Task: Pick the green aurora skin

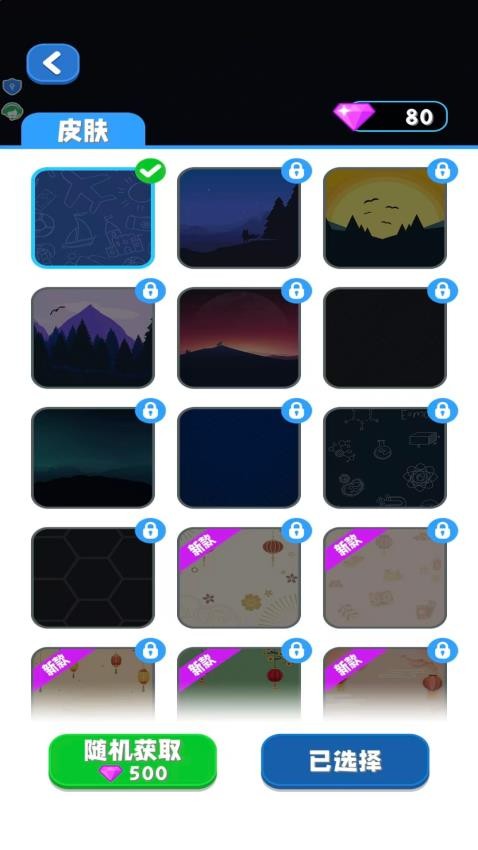Action: [93, 458]
